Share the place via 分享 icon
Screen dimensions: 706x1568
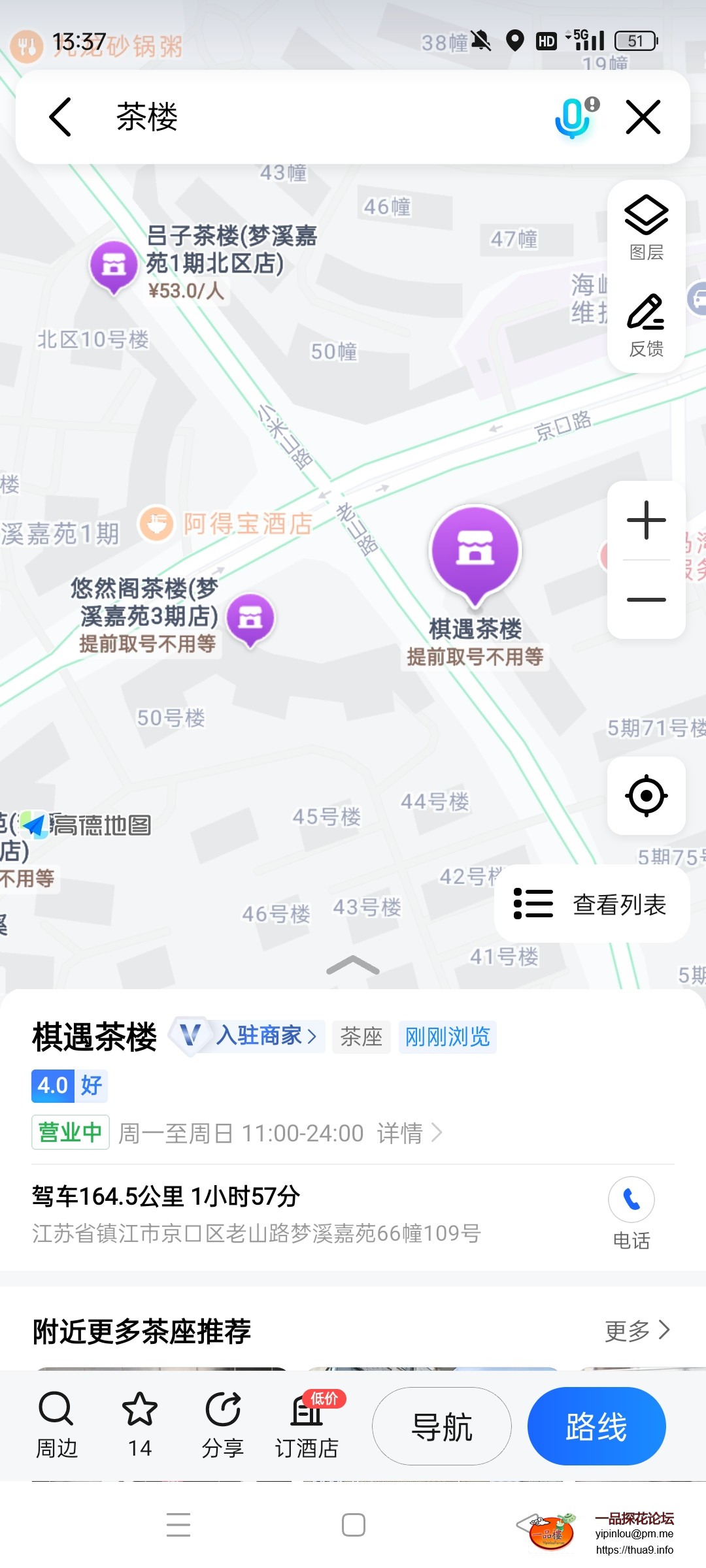click(222, 1424)
